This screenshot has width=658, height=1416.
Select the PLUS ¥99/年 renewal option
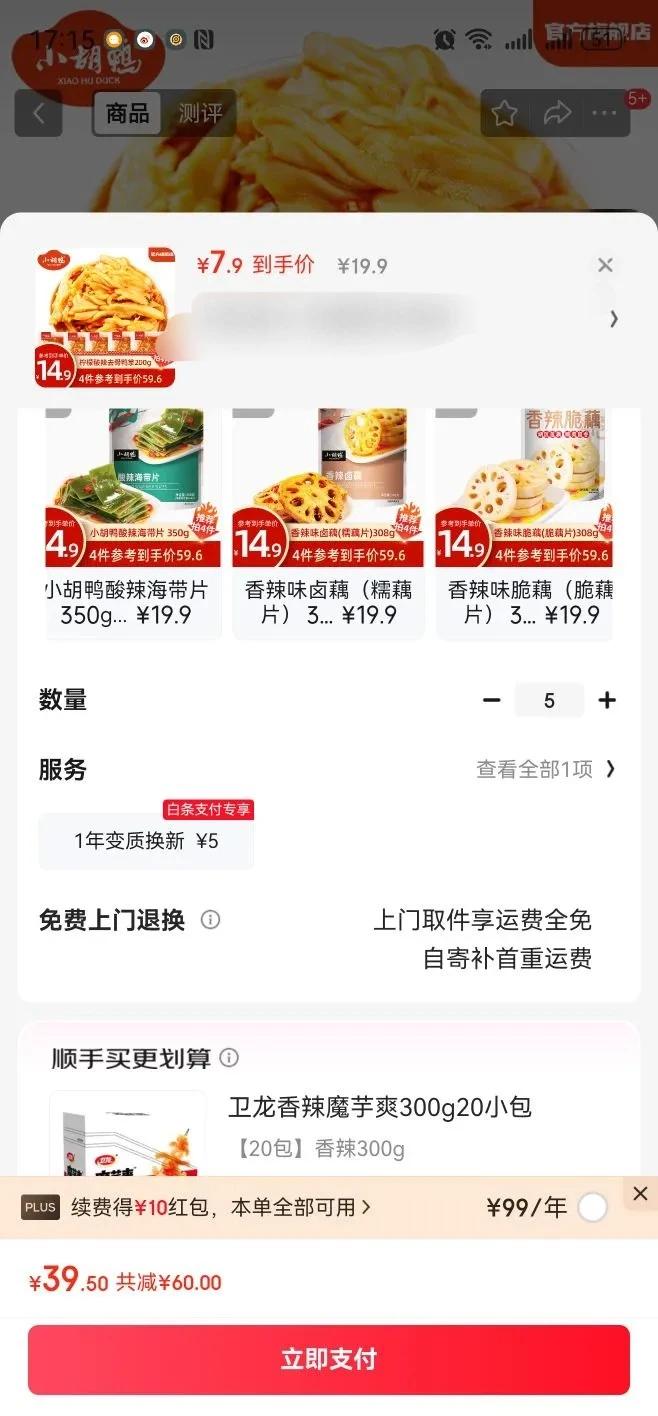pos(592,1207)
